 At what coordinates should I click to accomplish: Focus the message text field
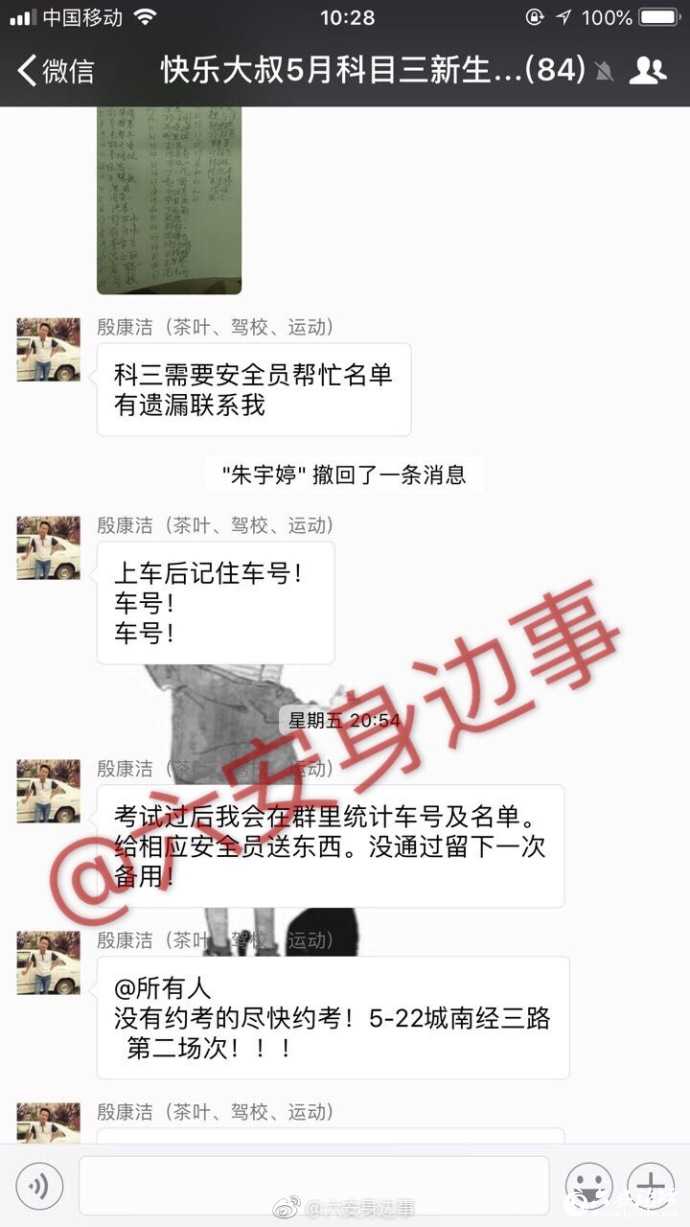tap(313, 1186)
